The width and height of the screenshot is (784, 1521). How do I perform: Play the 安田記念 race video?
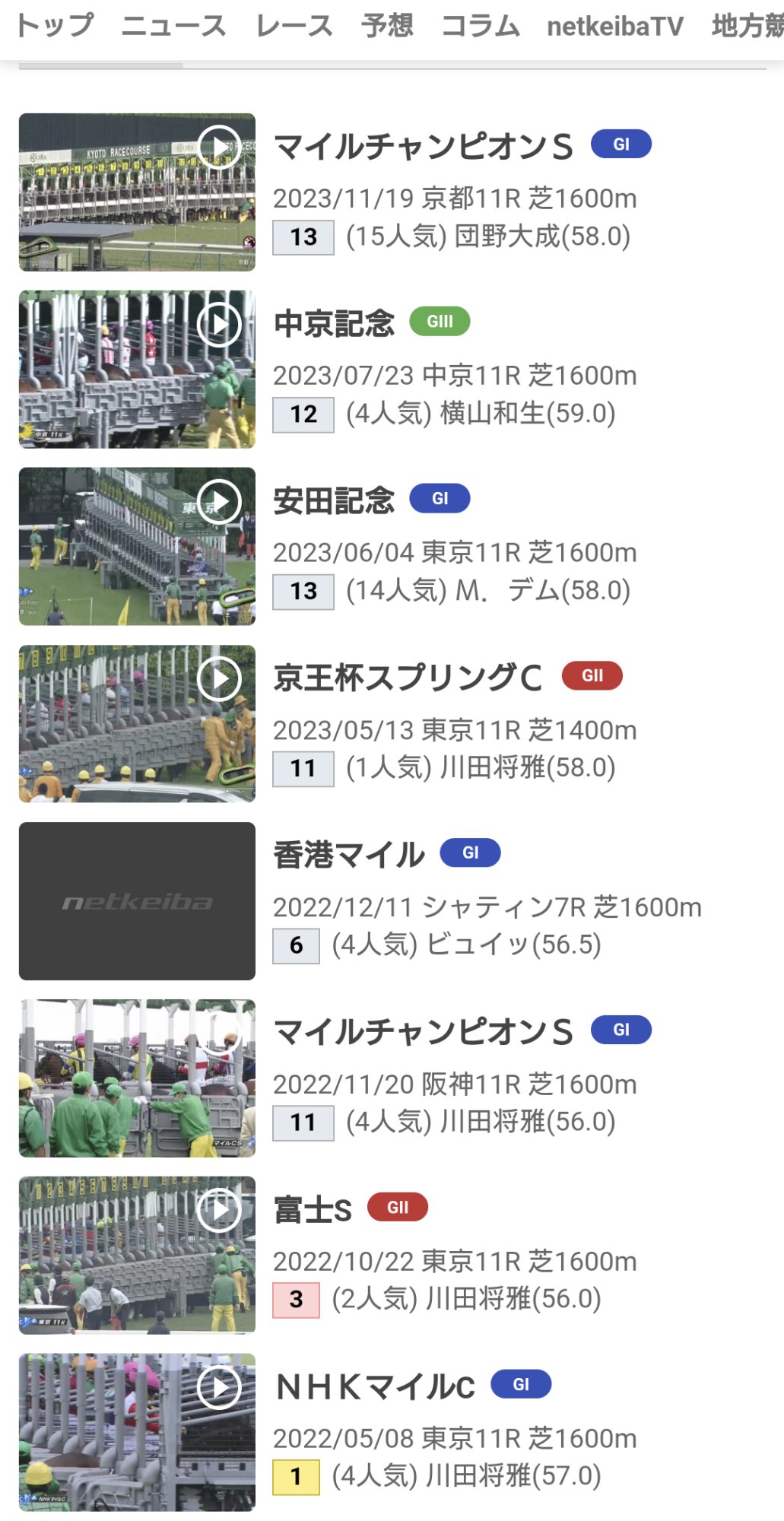pyautogui.click(x=219, y=501)
